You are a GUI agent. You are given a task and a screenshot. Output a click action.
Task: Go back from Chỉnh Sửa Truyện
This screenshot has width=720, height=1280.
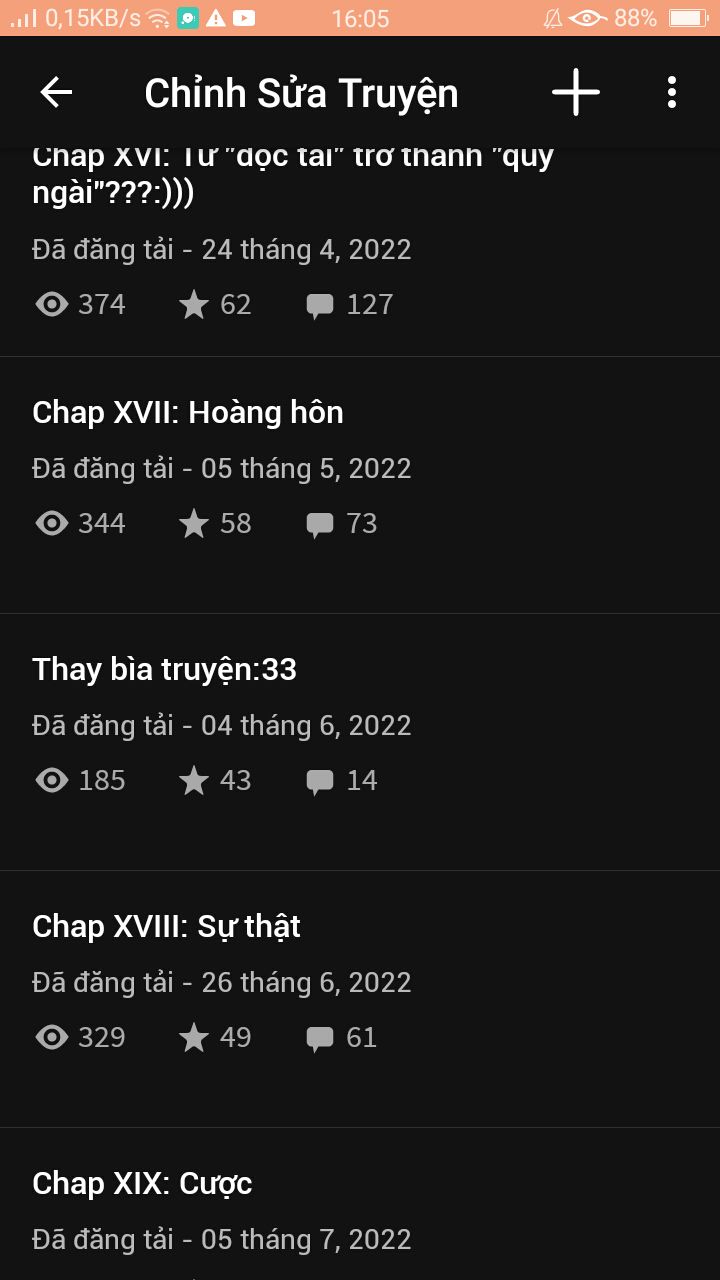pyautogui.click(x=56, y=93)
